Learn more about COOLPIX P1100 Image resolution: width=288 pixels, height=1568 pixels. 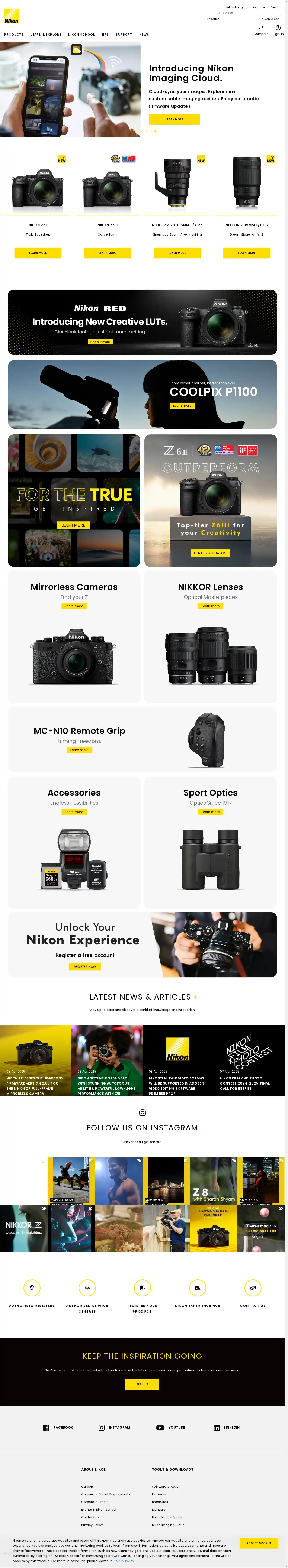point(182,405)
